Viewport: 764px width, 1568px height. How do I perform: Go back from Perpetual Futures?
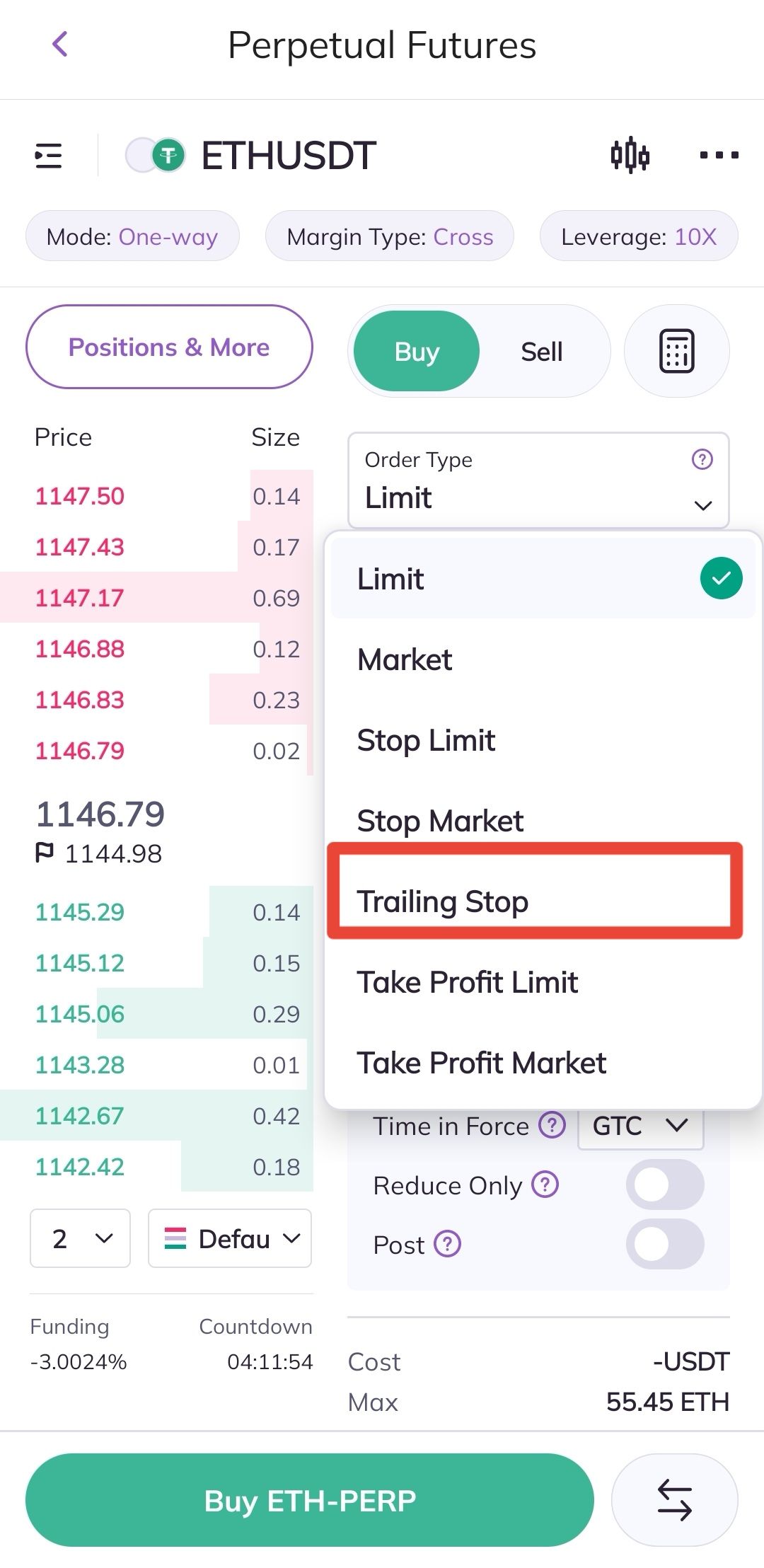60,44
